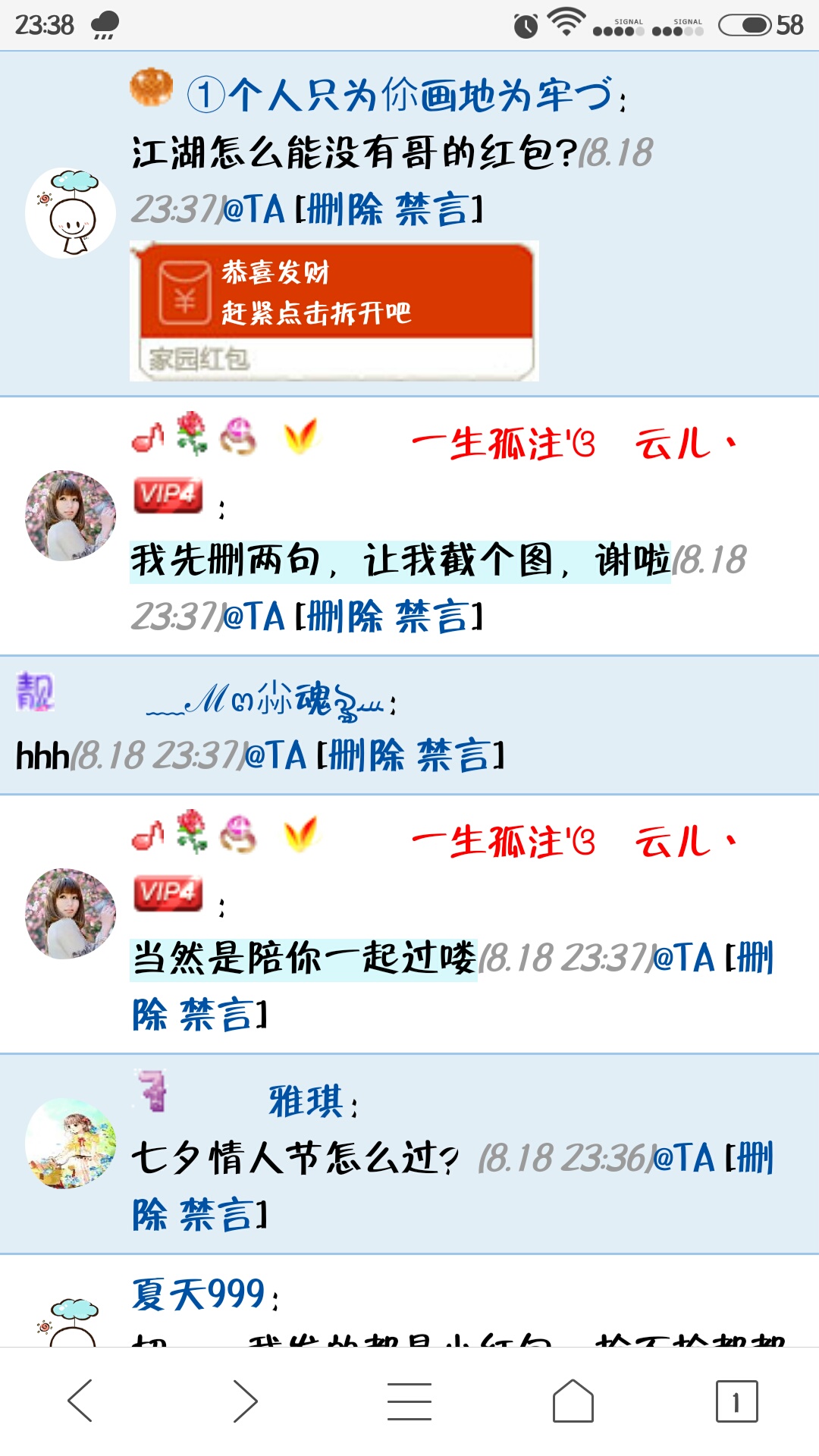819x1456 pixels.
Task: Open the browser menu
Action: tap(409, 1400)
